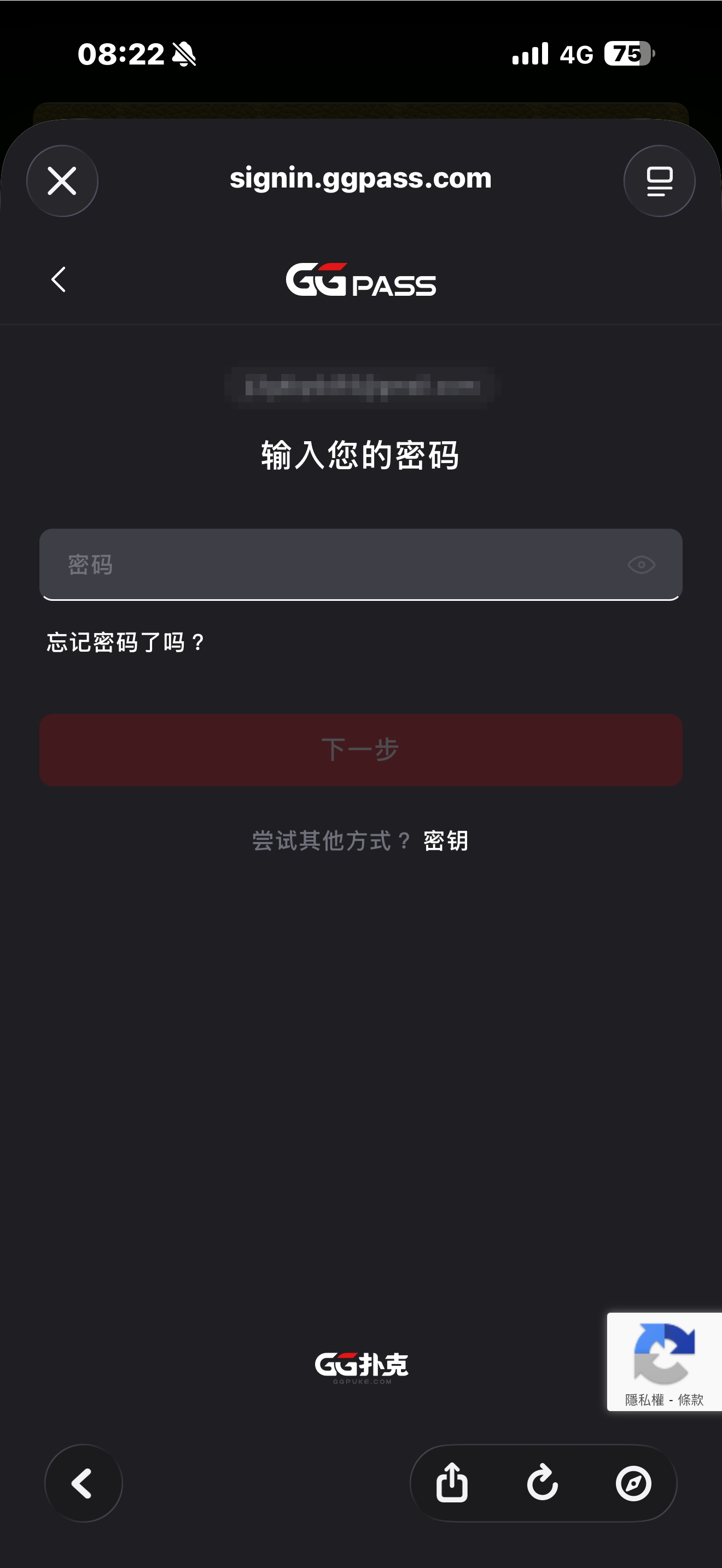Image resolution: width=722 pixels, height=1568 pixels.
Task: Open the reader view icon by the URL
Action: (x=659, y=181)
